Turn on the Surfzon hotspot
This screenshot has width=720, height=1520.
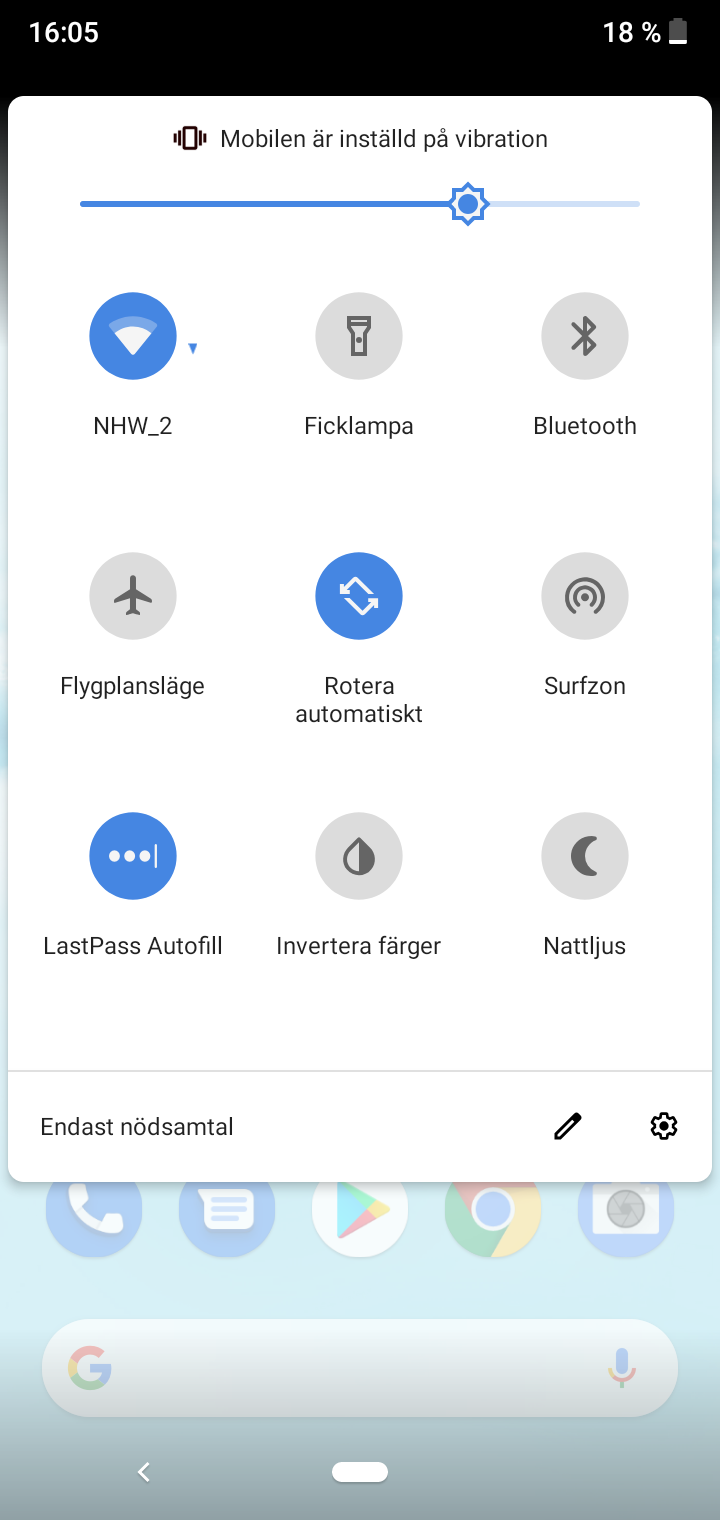click(585, 596)
